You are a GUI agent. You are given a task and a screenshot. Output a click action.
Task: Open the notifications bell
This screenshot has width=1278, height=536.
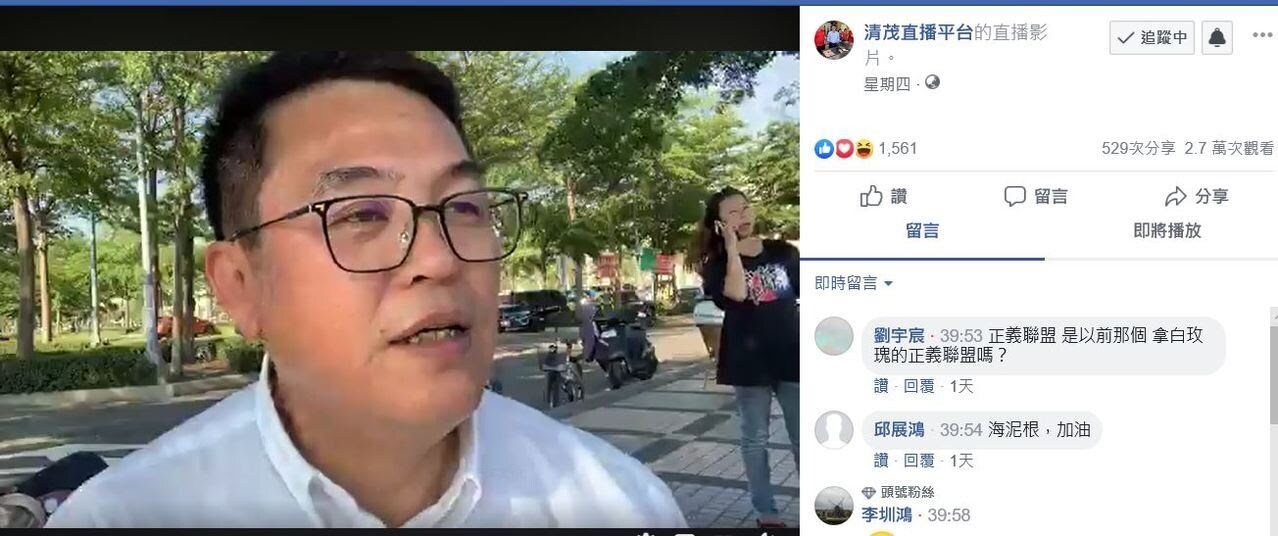coord(1216,38)
